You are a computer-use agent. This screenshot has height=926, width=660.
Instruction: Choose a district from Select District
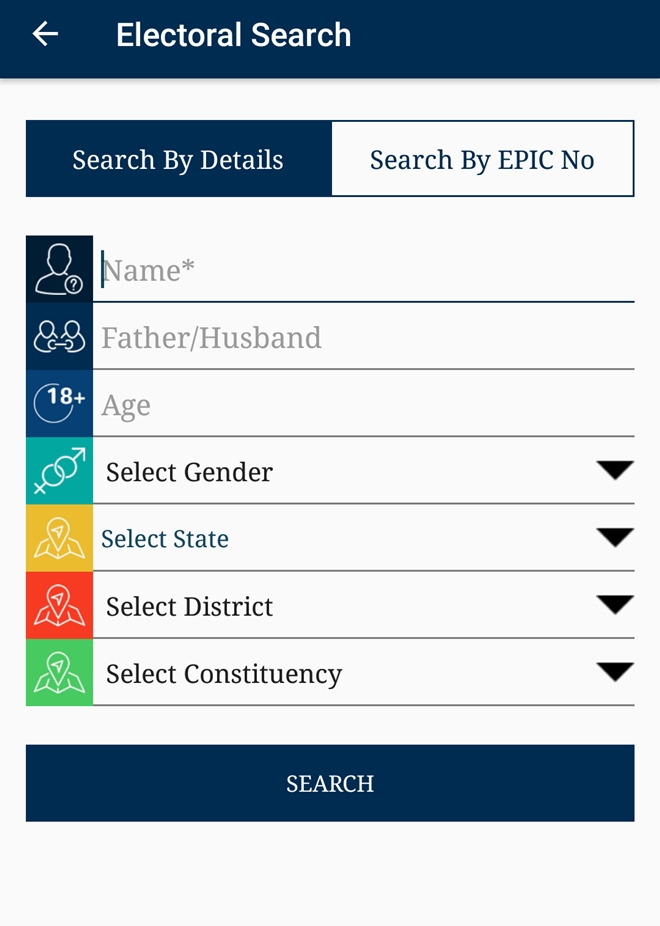point(363,606)
